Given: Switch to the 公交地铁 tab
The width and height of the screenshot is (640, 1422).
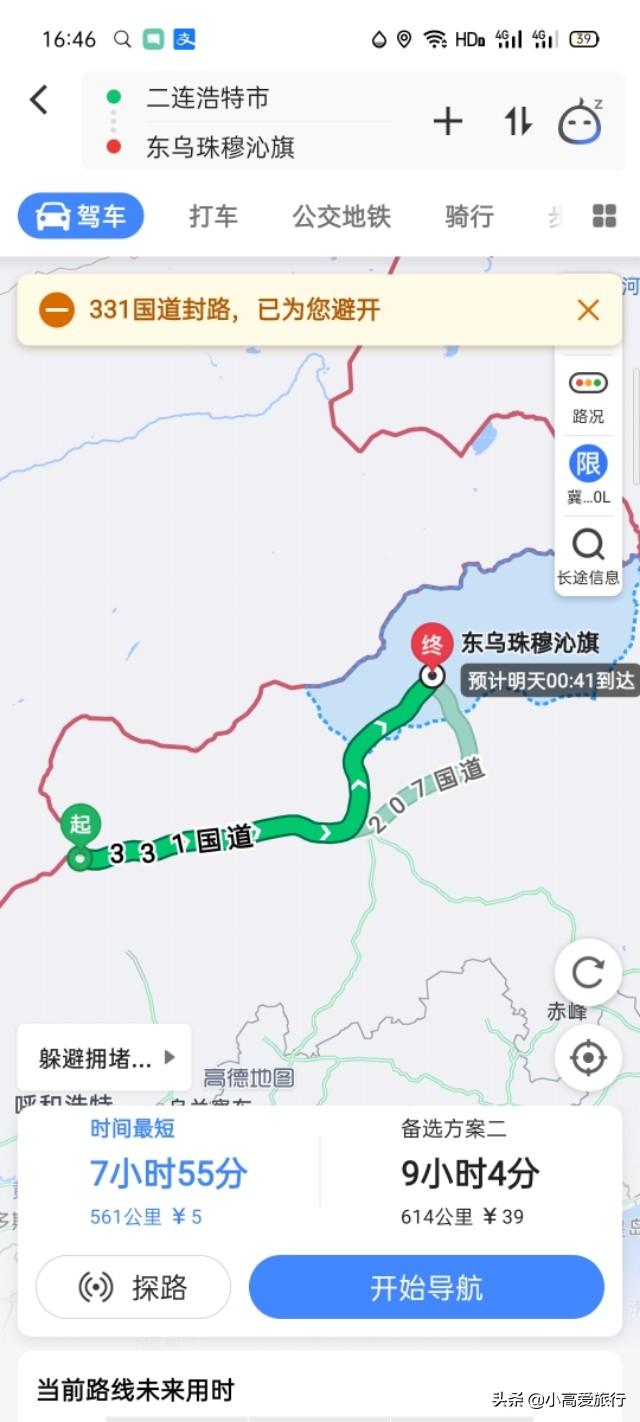Looking at the screenshot, I should point(341,216).
